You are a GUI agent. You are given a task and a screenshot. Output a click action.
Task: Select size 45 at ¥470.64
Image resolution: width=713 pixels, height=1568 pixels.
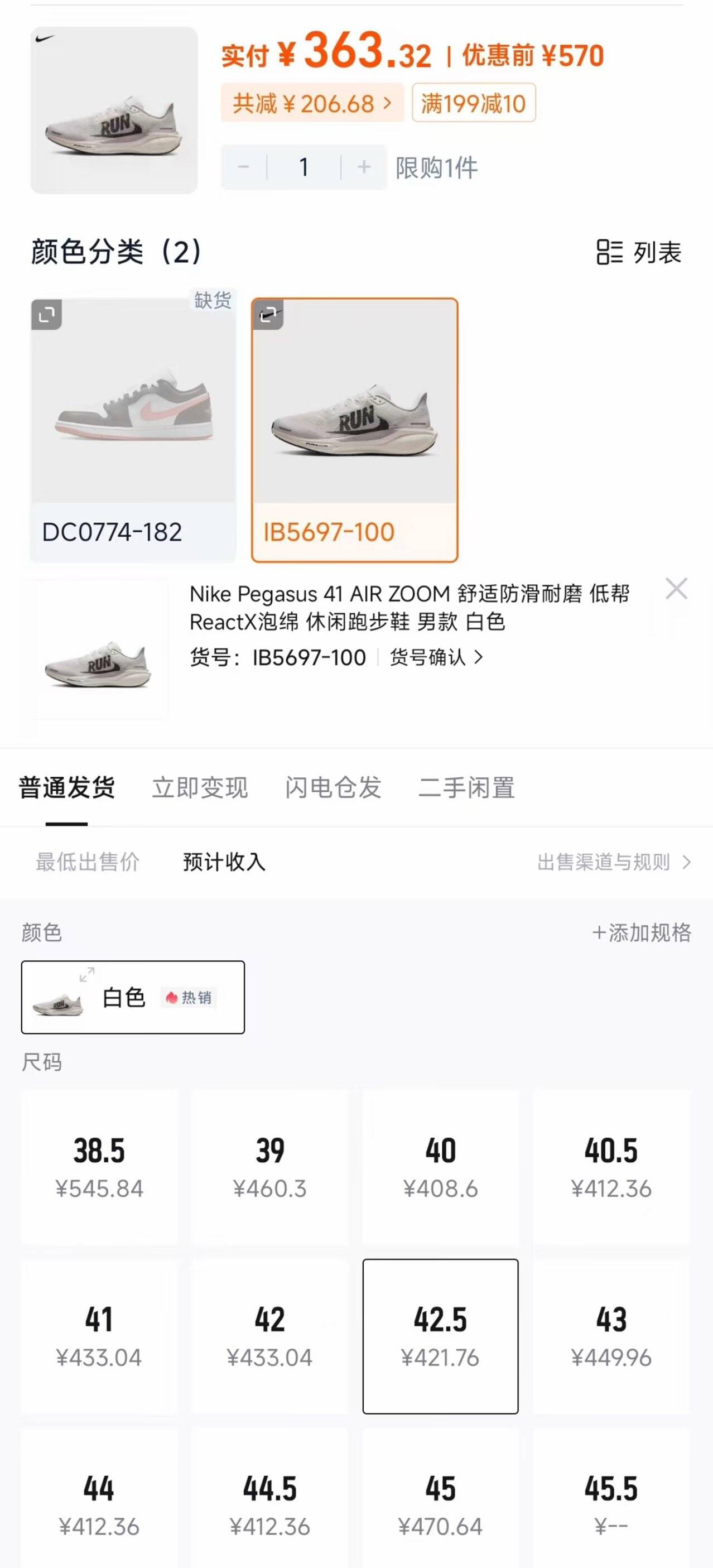(440, 1505)
